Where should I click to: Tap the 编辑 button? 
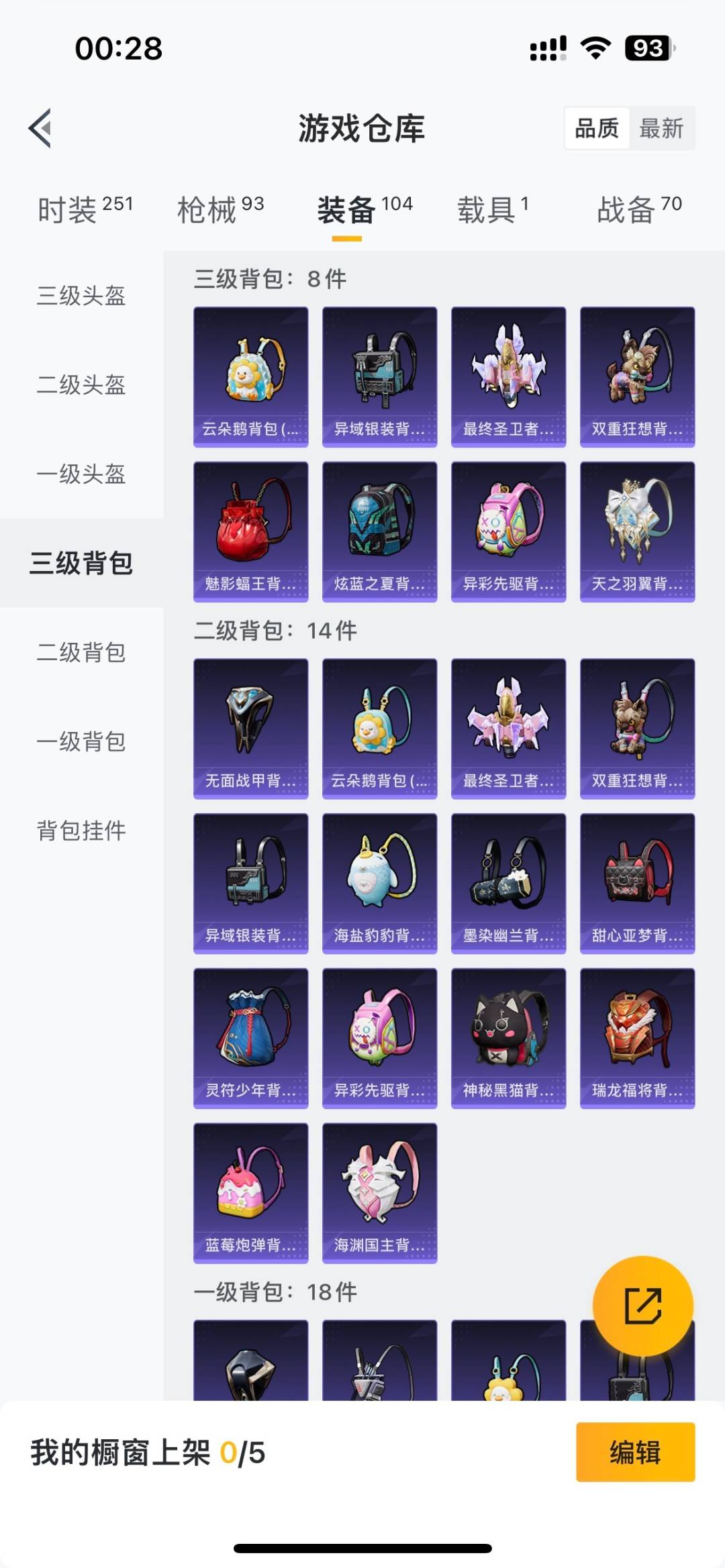[635, 1452]
